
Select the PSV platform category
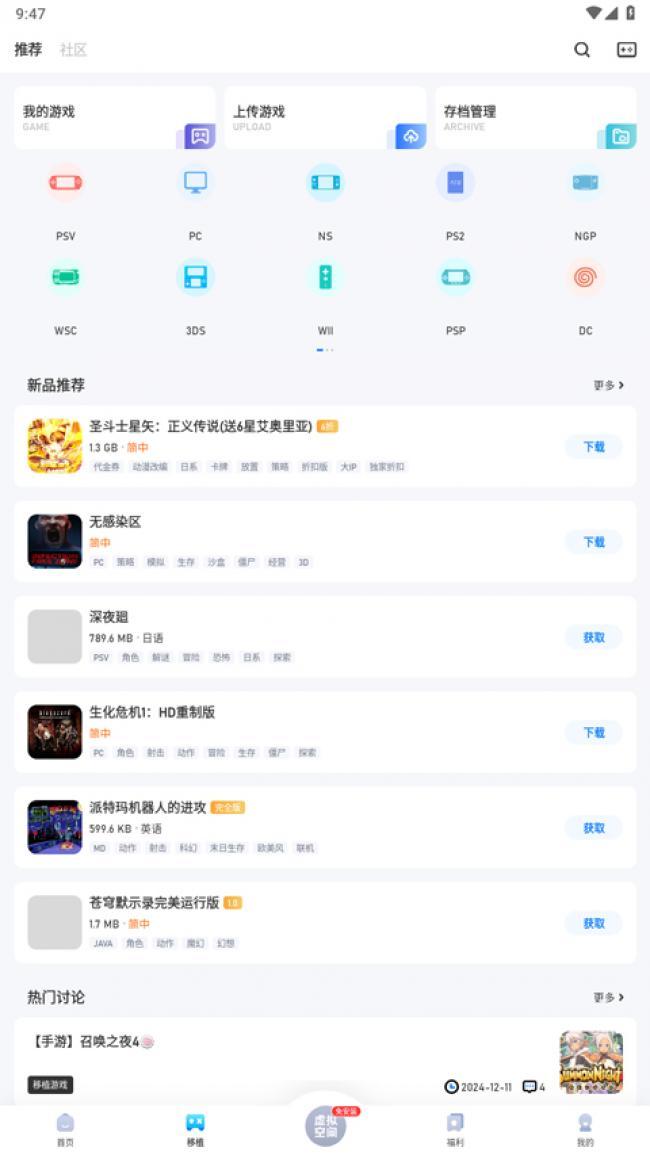click(x=66, y=195)
